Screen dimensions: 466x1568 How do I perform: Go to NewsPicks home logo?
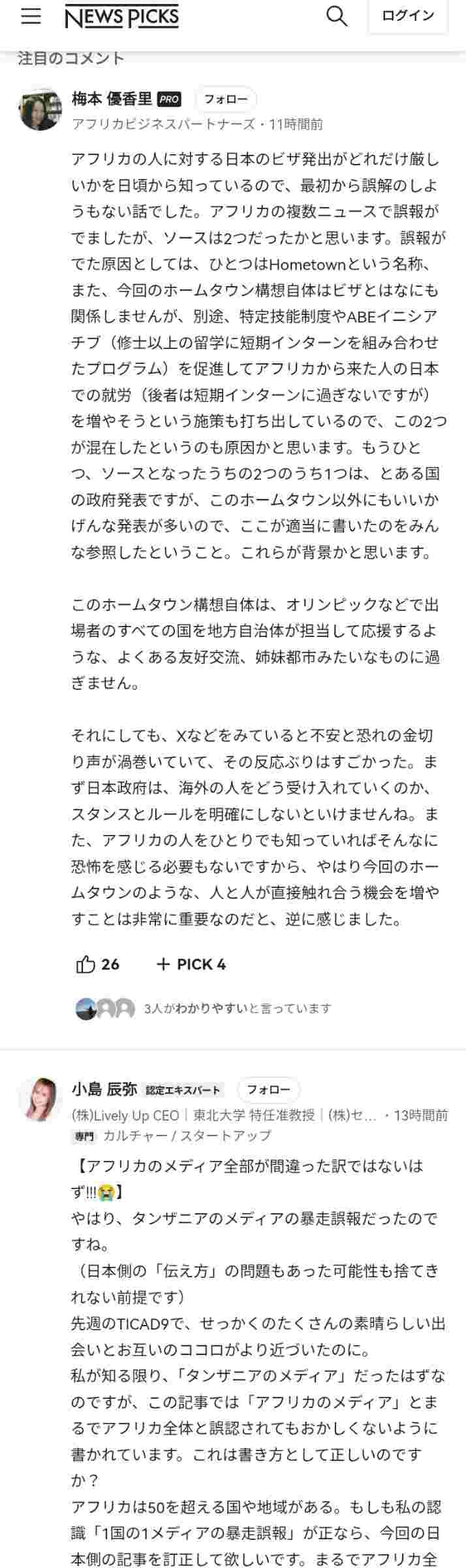pyautogui.click(x=121, y=16)
